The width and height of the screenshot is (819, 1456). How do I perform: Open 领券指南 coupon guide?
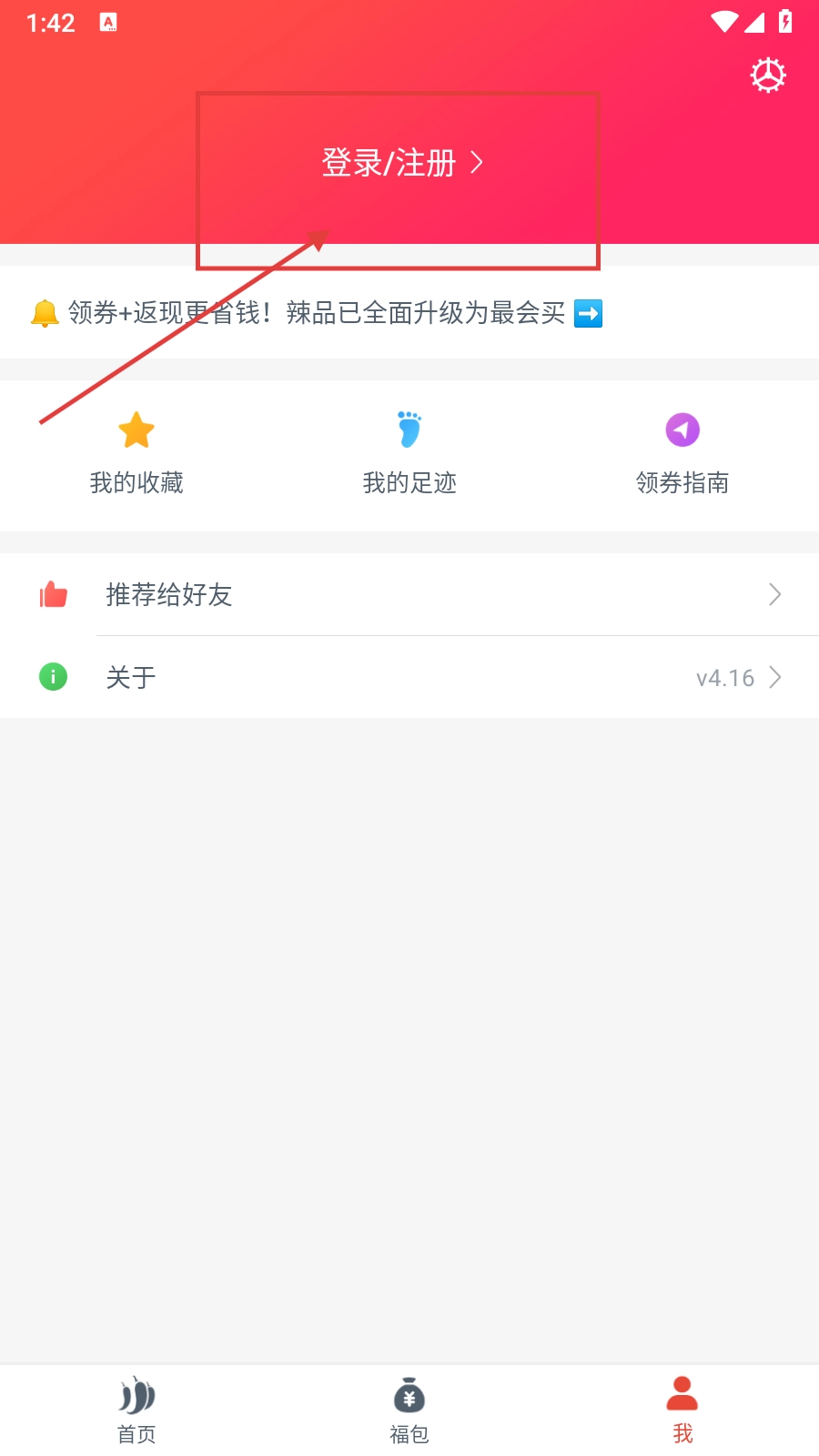[x=682, y=452]
